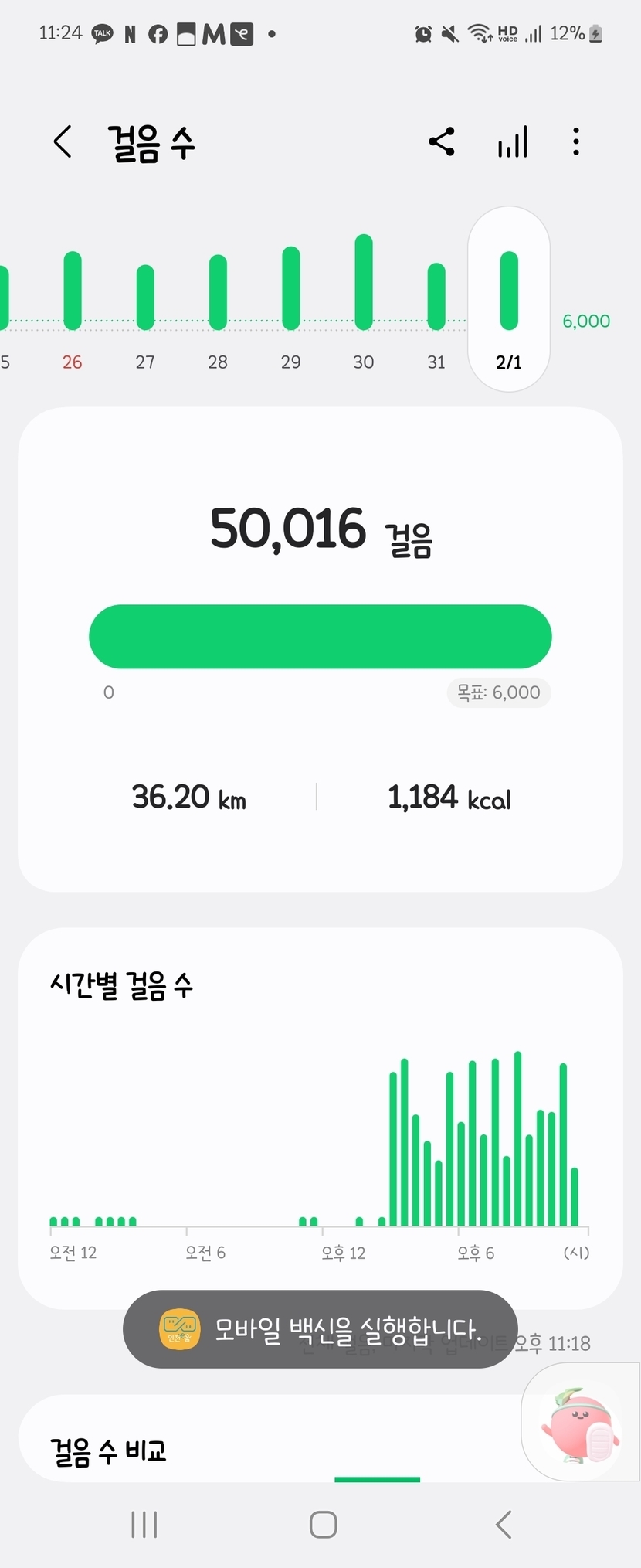The image size is (641, 1568).
Task: Open the step trends chart icon
Action: [x=513, y=142]
